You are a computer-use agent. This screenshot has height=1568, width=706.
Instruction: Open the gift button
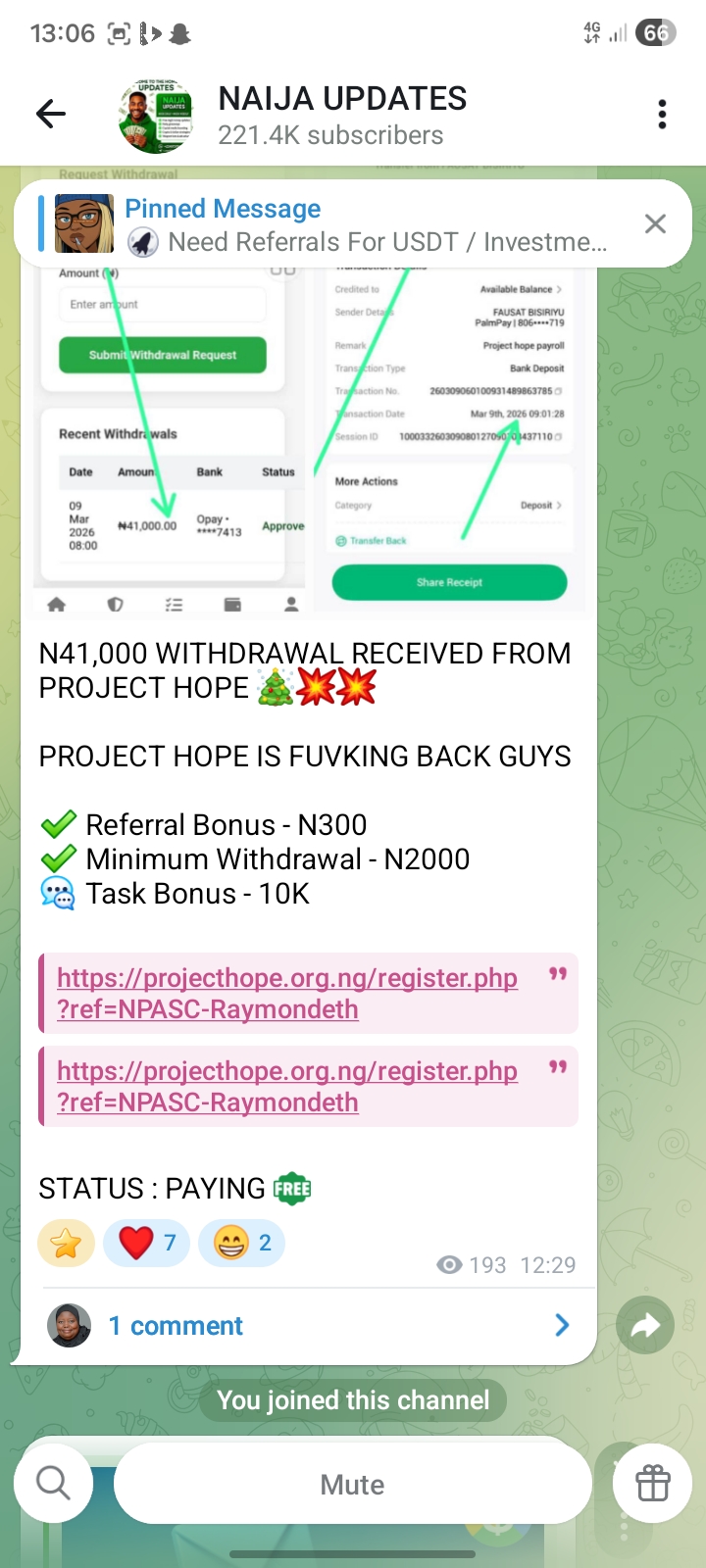tap(652, 1484)
